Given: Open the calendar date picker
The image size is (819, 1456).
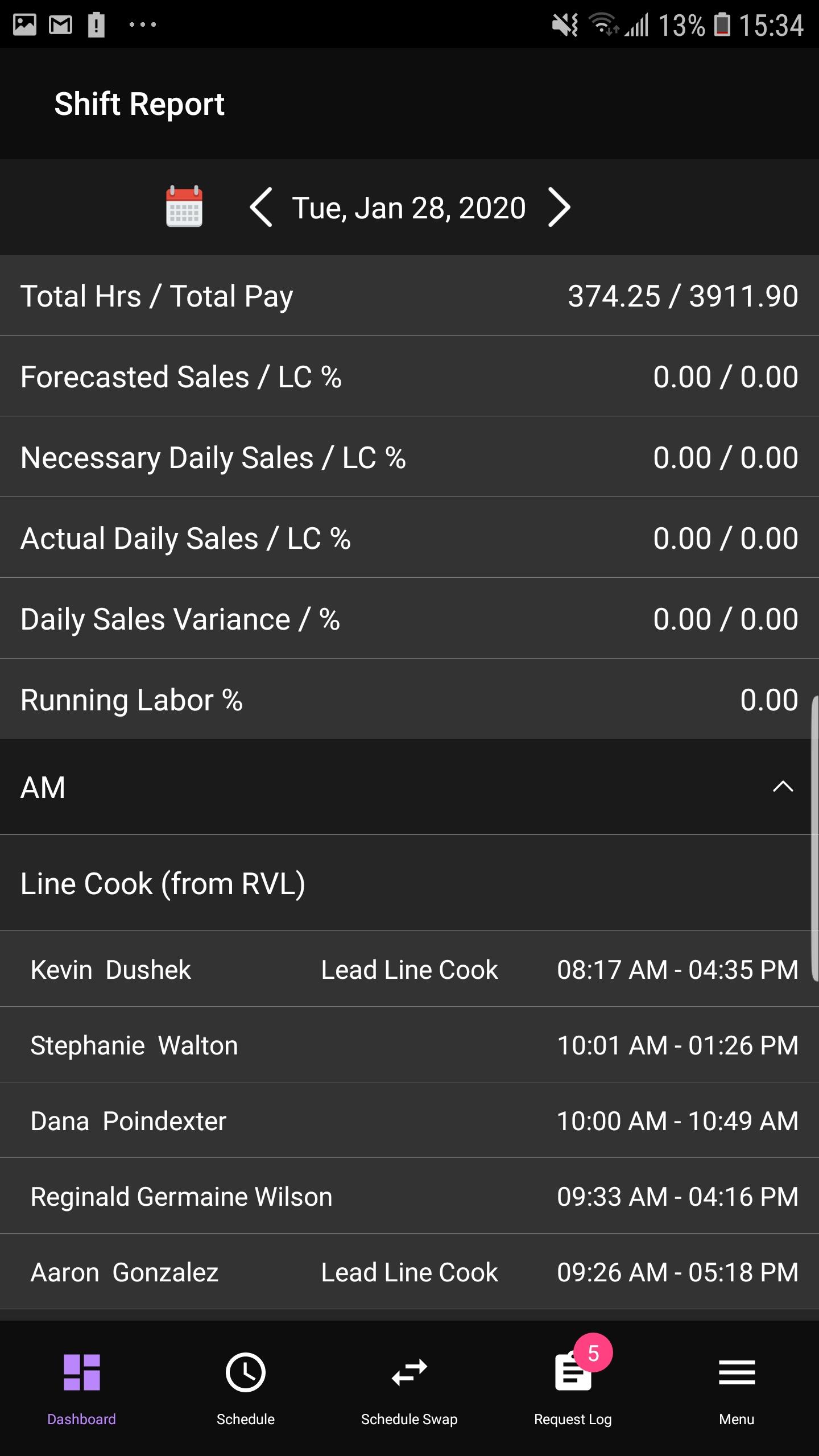Looking at the screenshot, I should [x=184, y=207].
